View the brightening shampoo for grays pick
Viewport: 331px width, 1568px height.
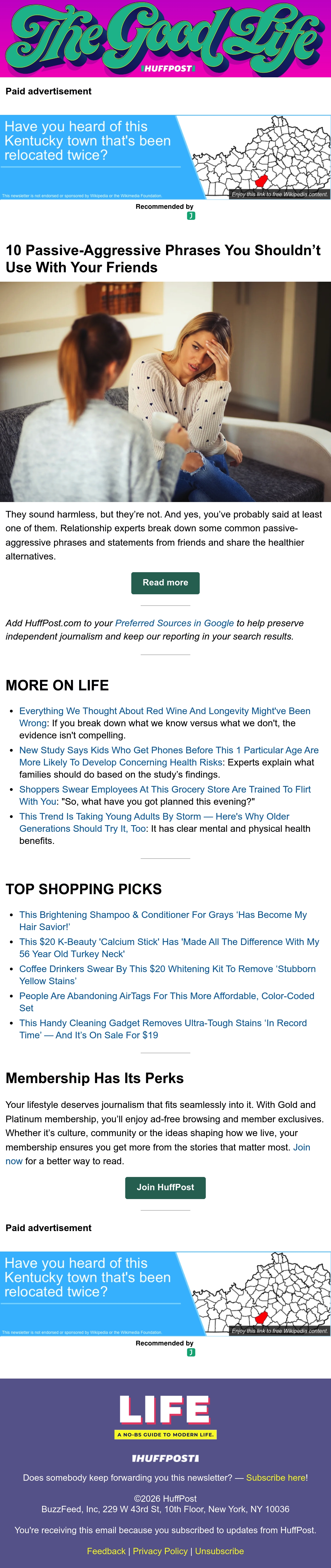click(x=163, y=920)
